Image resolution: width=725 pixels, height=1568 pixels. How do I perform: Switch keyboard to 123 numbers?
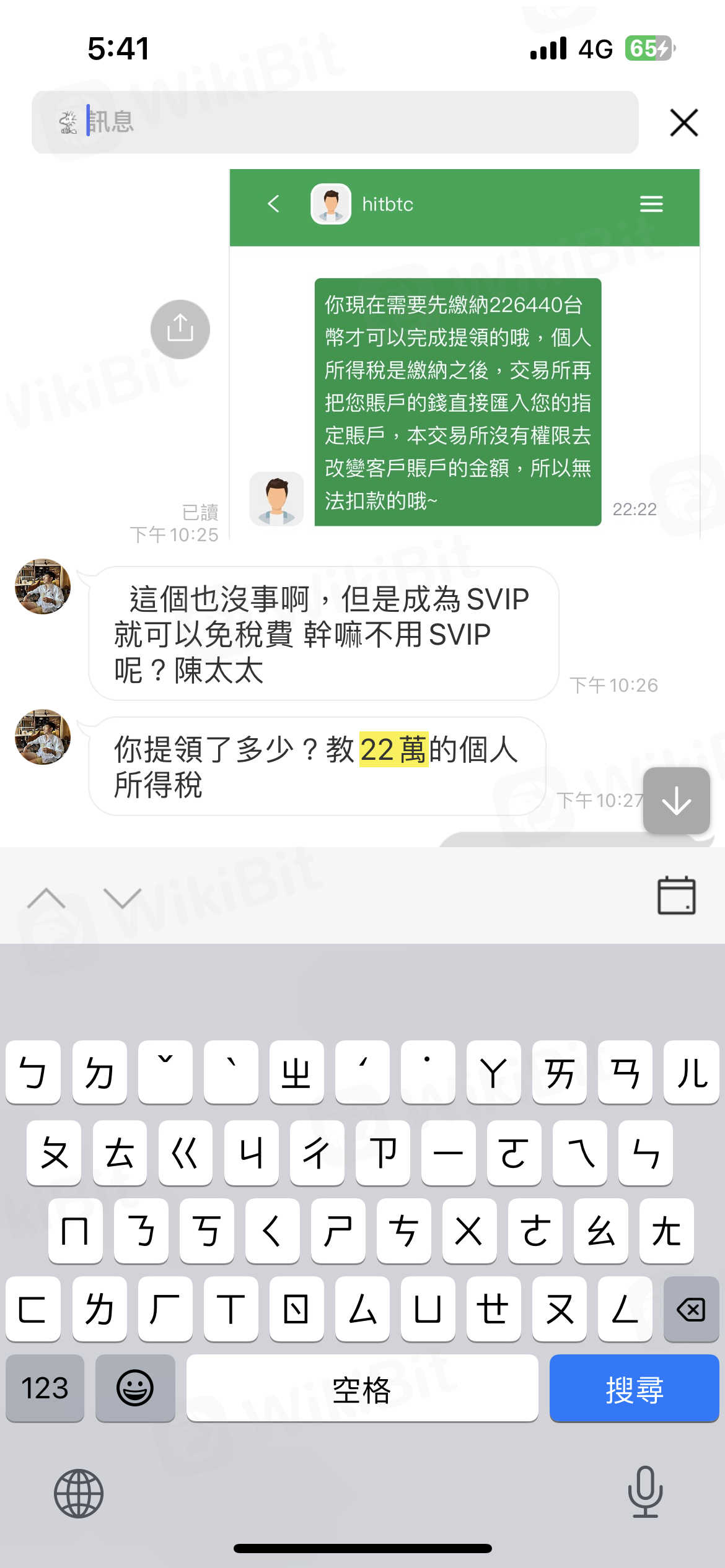[x=45, y=1389]
